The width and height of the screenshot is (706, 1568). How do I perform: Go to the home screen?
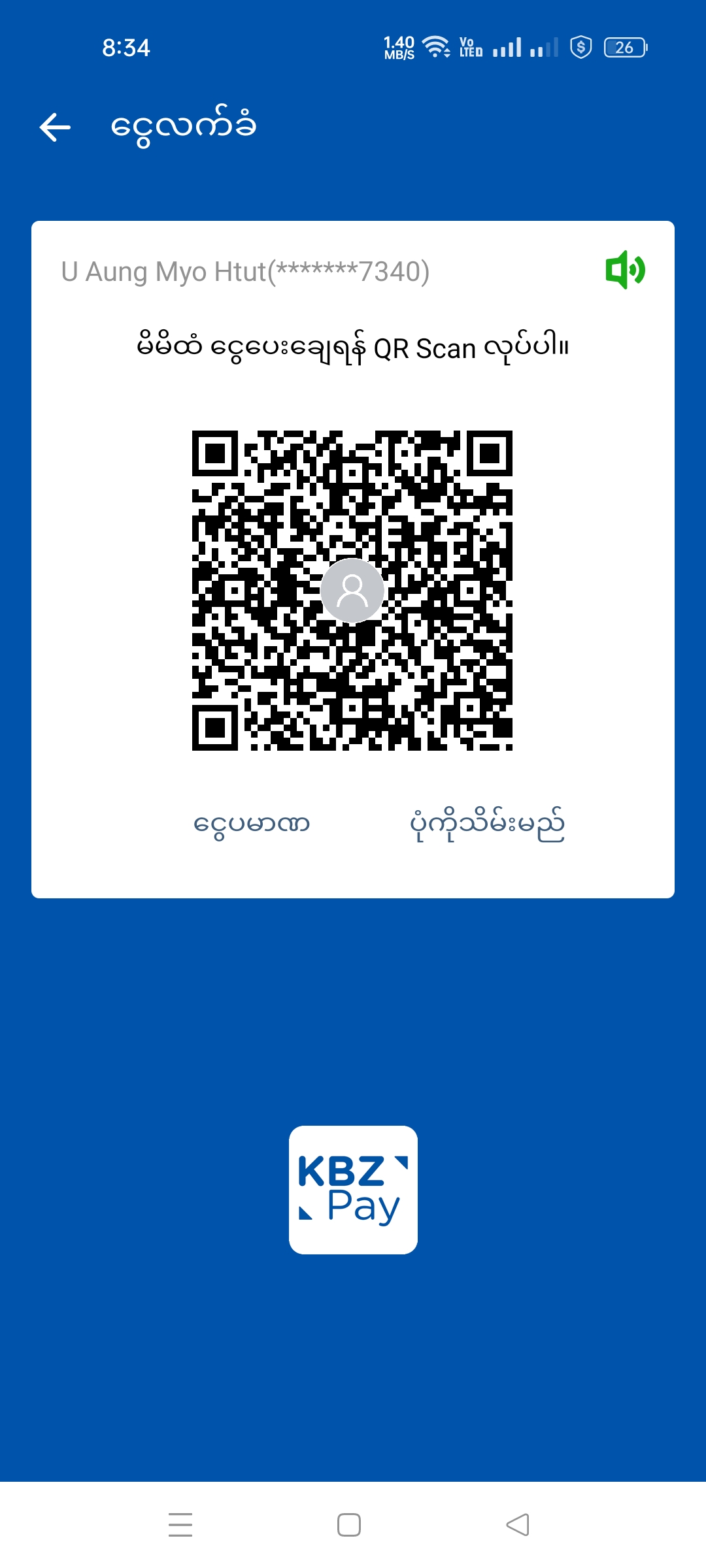tap(349, 1525)
